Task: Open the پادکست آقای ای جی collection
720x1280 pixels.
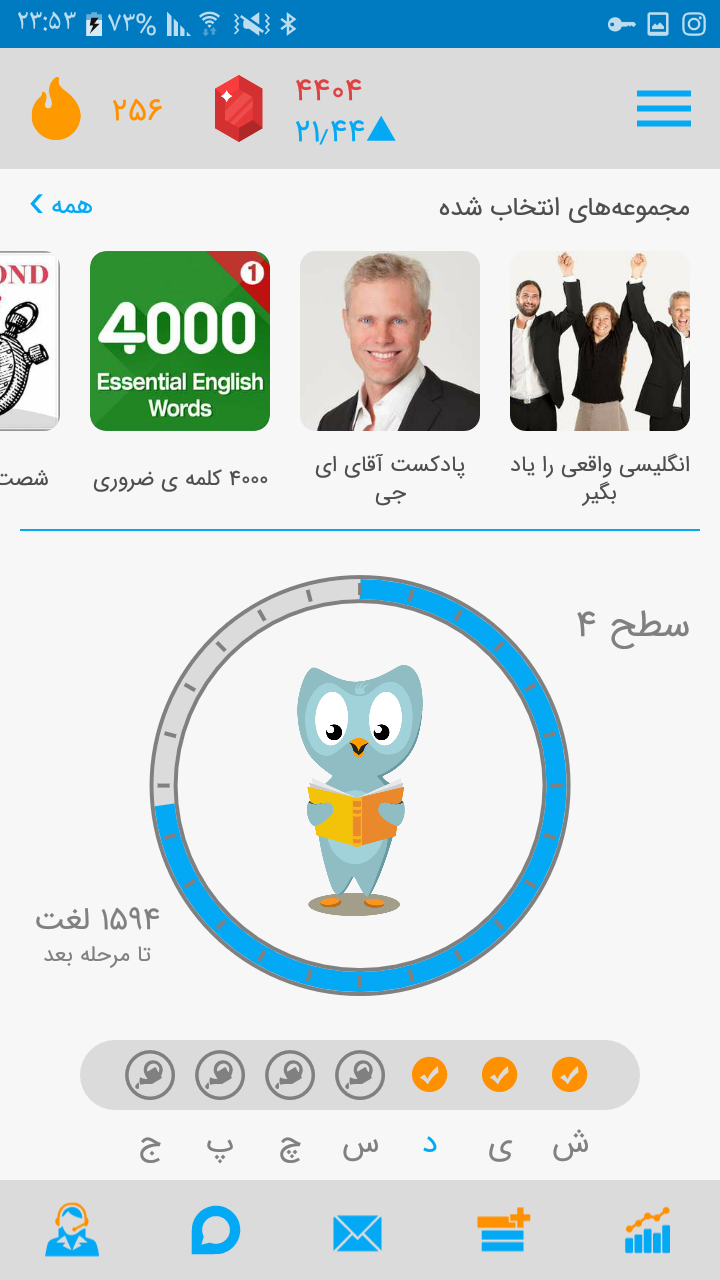Action: tap(390, 341)
